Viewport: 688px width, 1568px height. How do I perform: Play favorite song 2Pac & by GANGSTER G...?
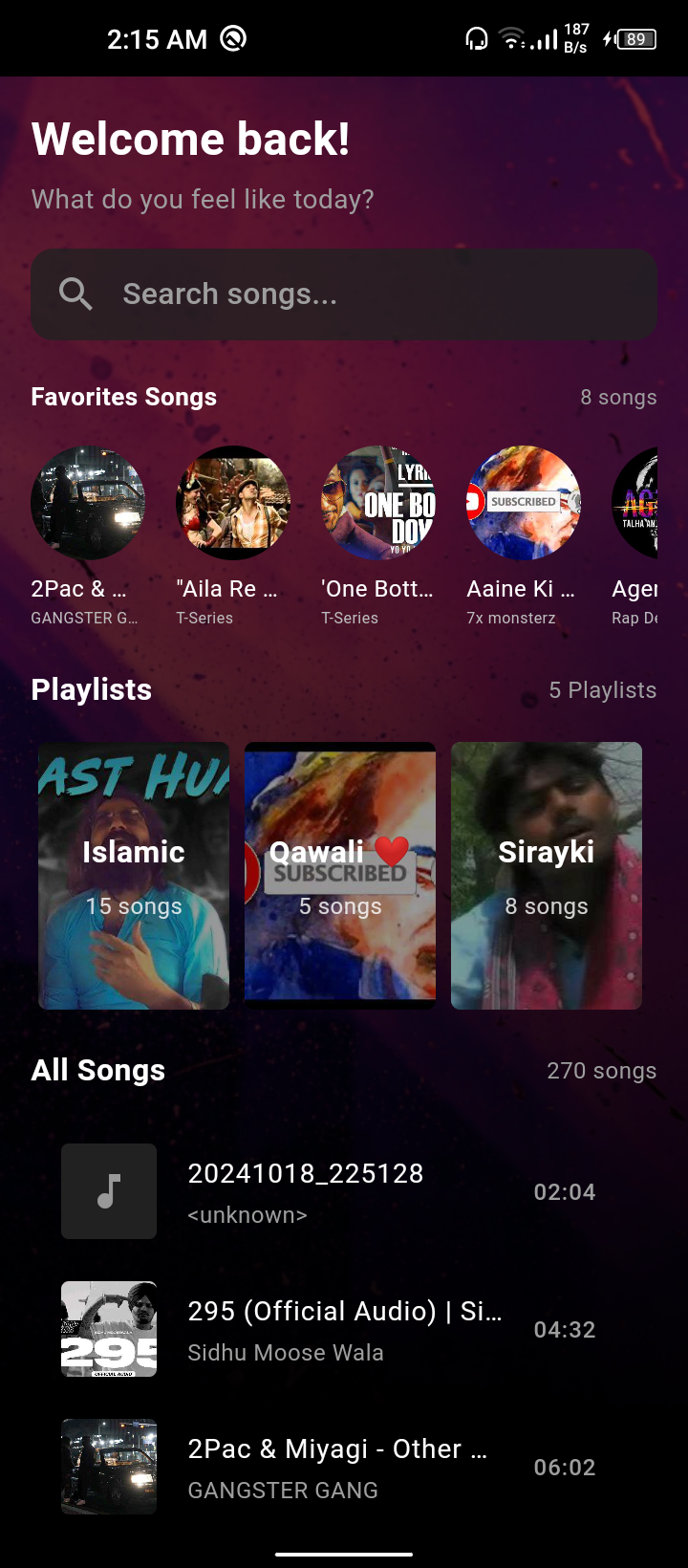click(88, 503)
